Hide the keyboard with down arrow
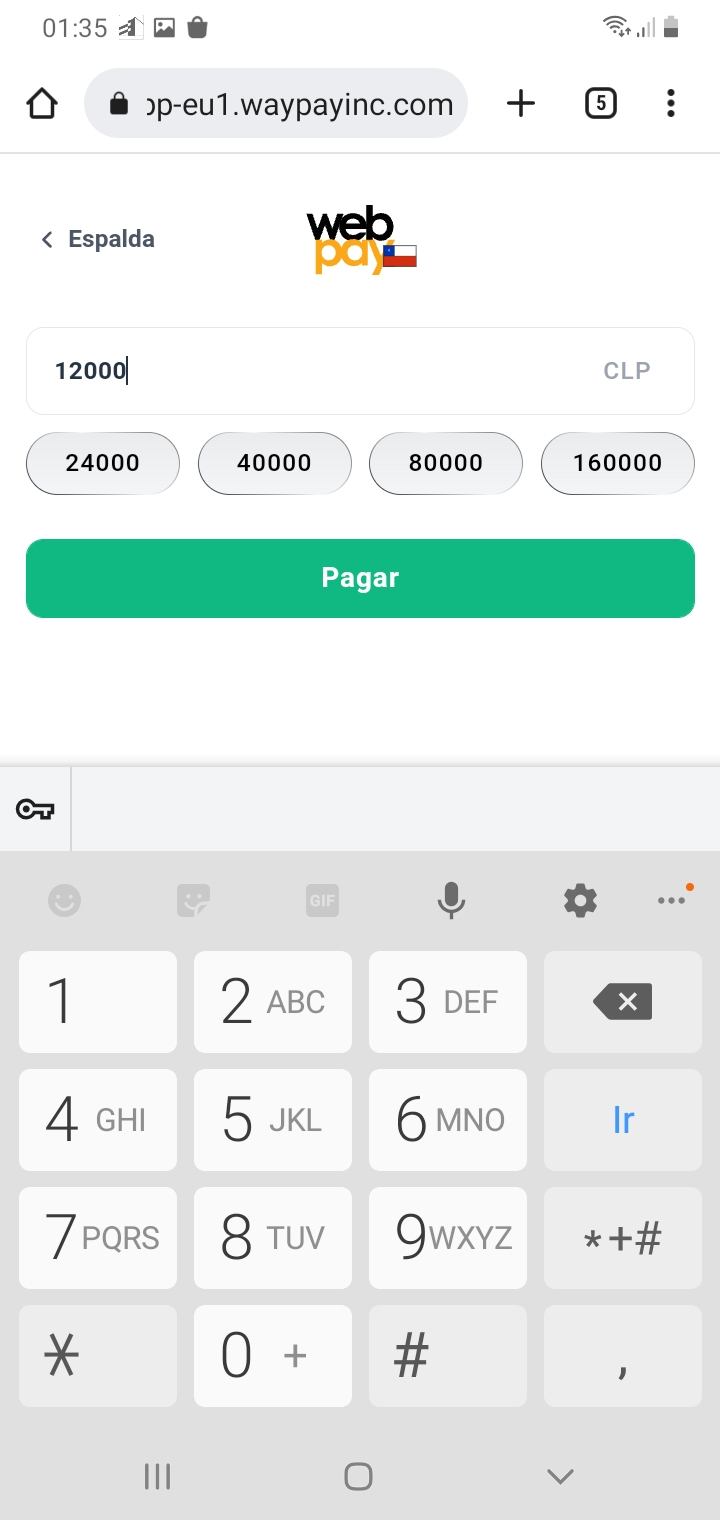 pyautogui.click(x=560, y=1476)
